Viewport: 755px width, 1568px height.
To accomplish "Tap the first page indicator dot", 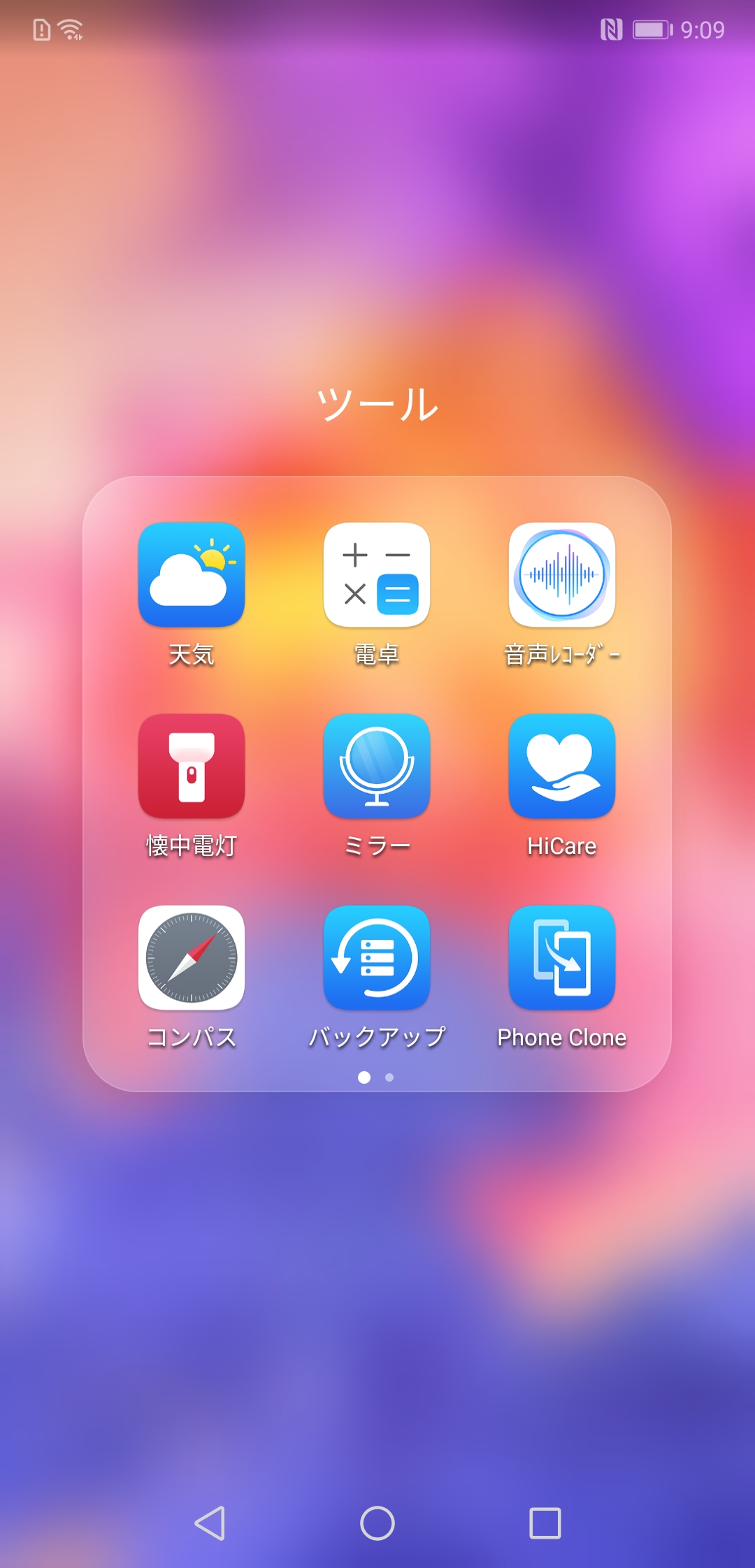I will pos(364,1077).
